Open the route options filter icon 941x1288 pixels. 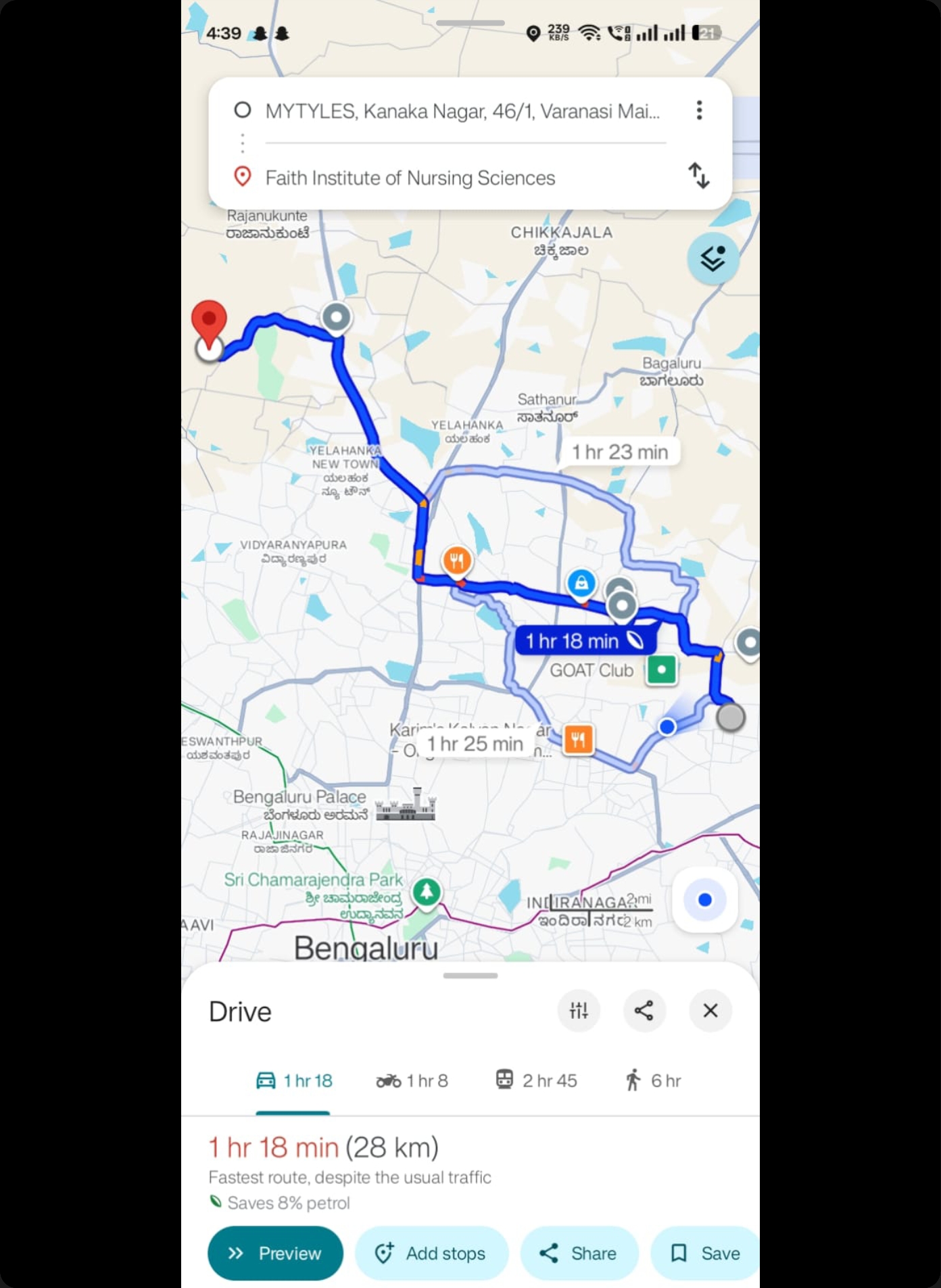(579, 1011)
